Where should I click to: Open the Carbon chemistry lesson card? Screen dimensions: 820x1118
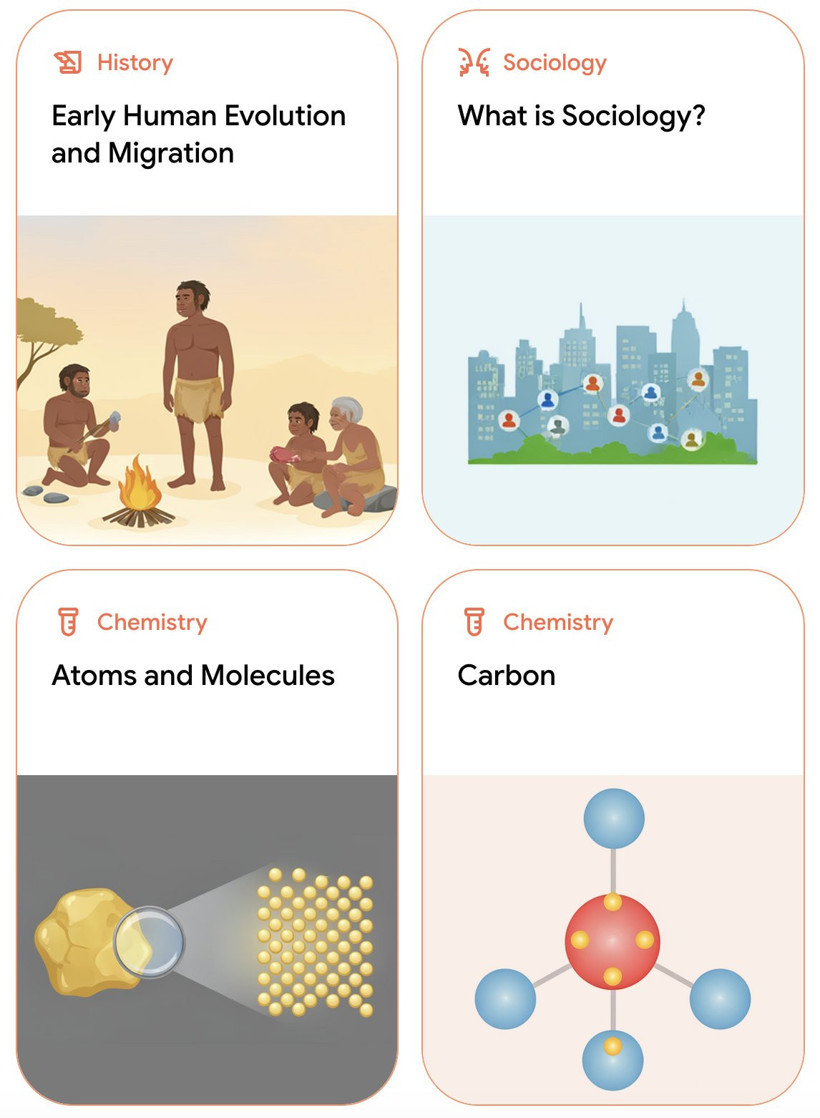612,836
